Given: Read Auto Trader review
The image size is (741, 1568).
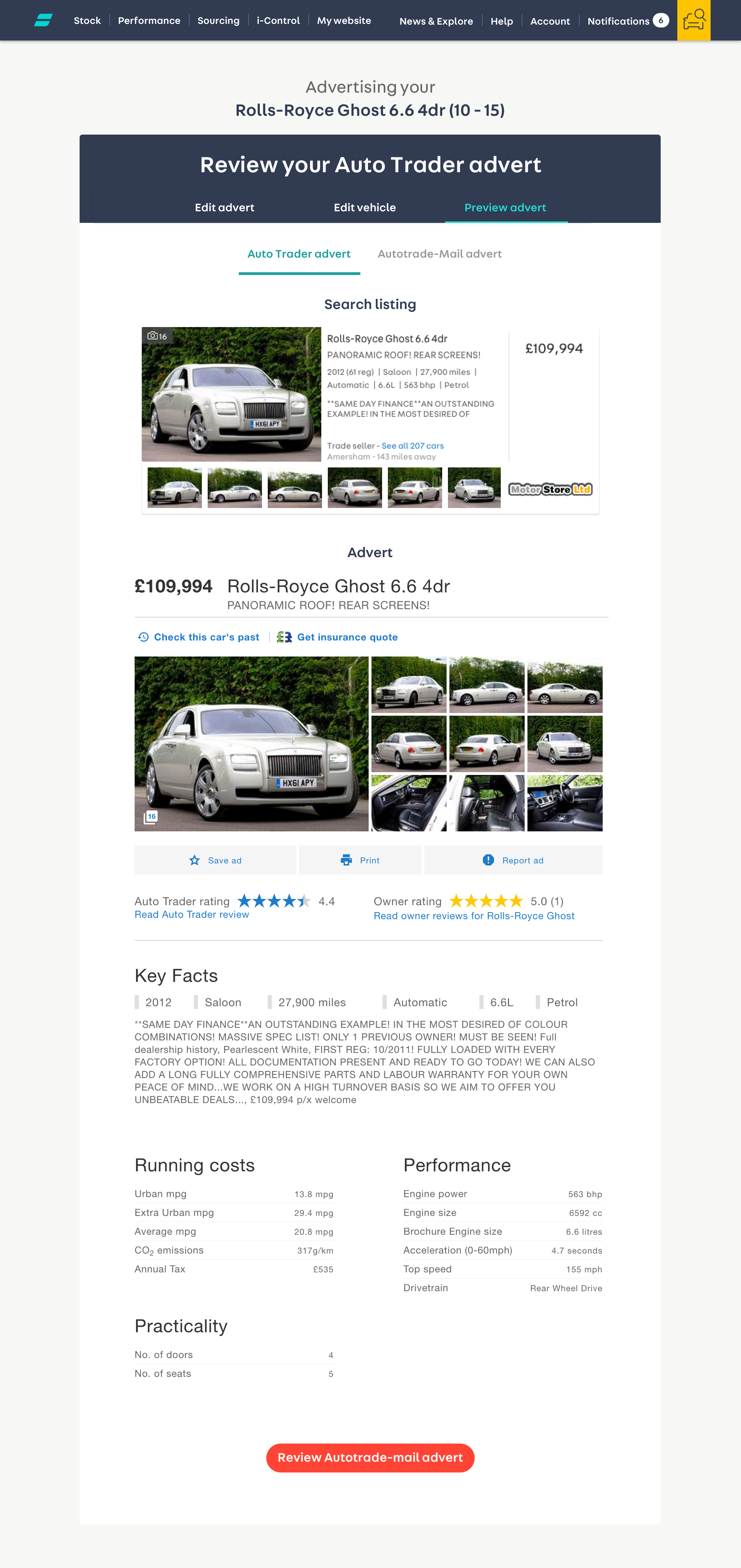Looking at the screenshot, I should [192, 914].
